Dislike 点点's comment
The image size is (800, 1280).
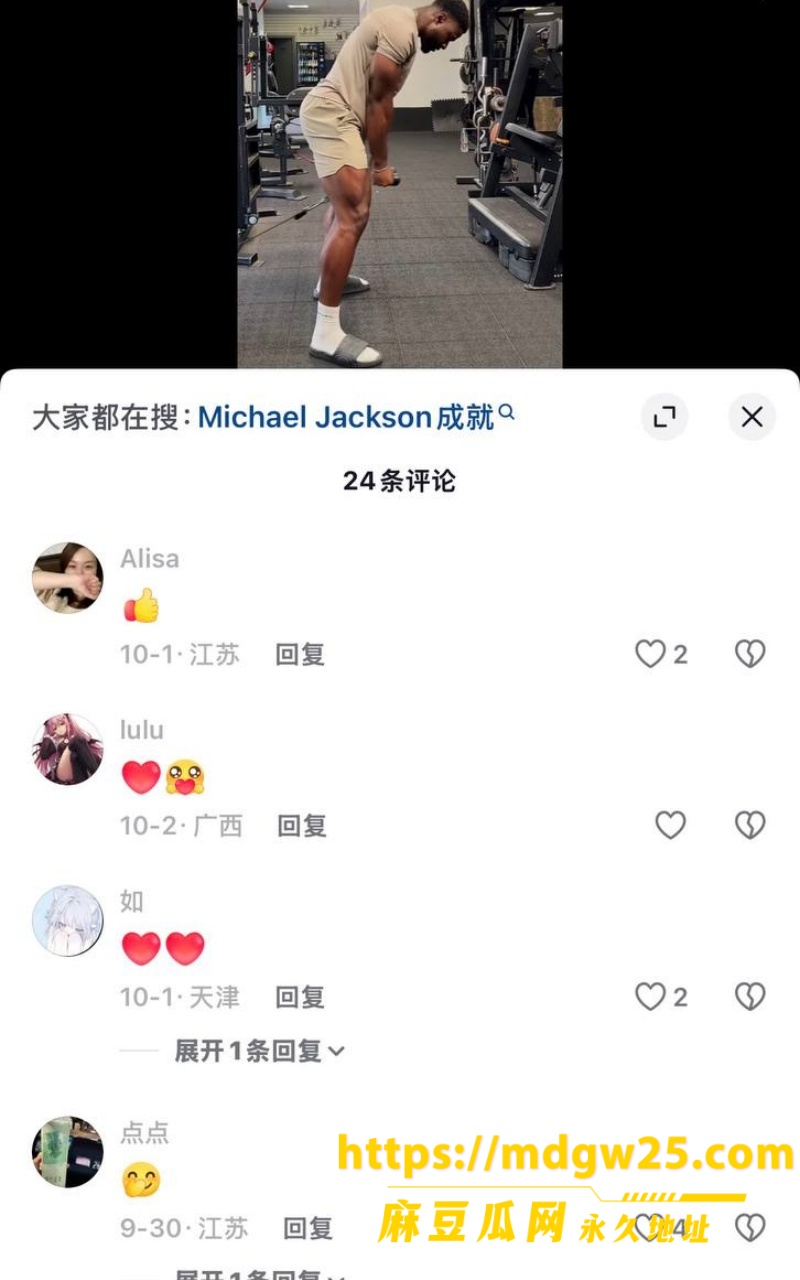[750, 1228]
